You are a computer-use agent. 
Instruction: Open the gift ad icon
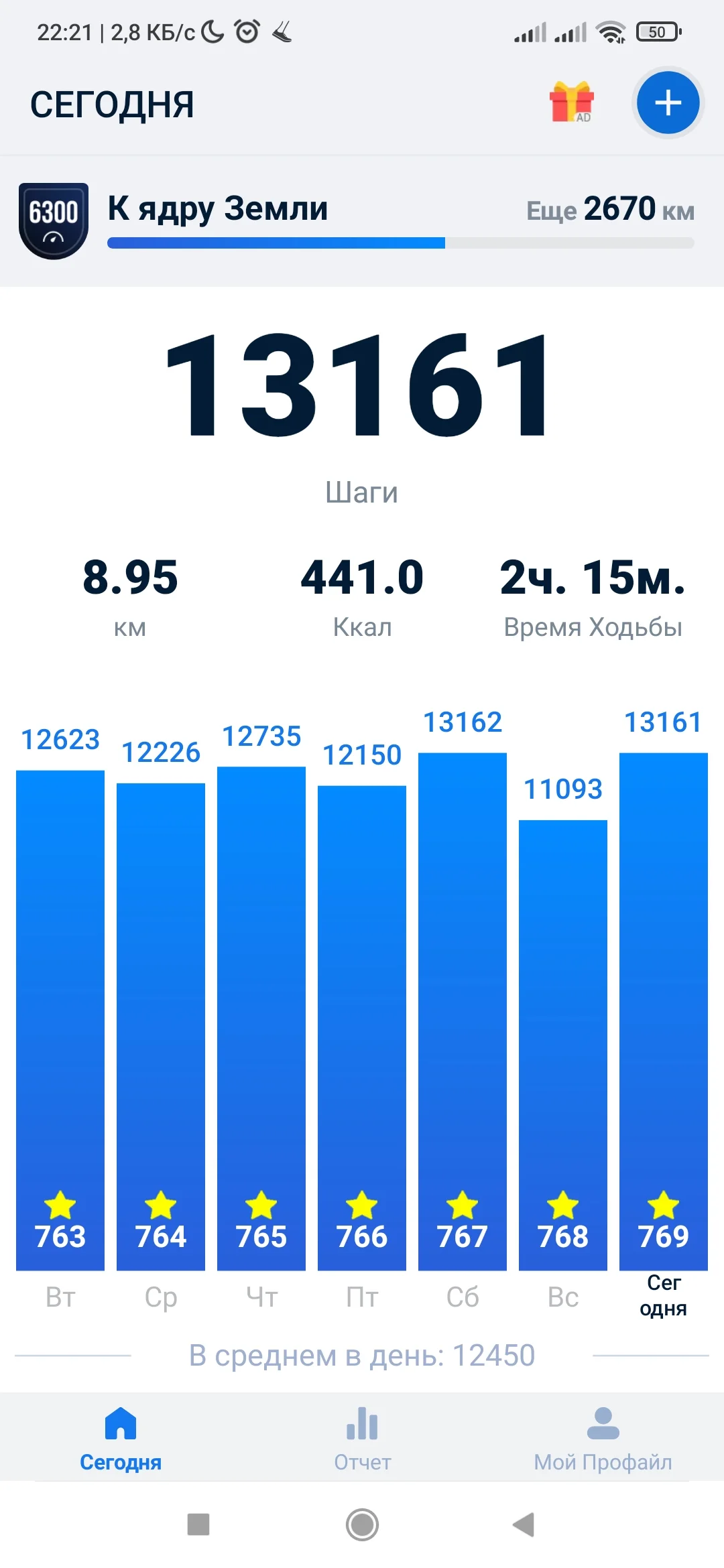point(572,103)
